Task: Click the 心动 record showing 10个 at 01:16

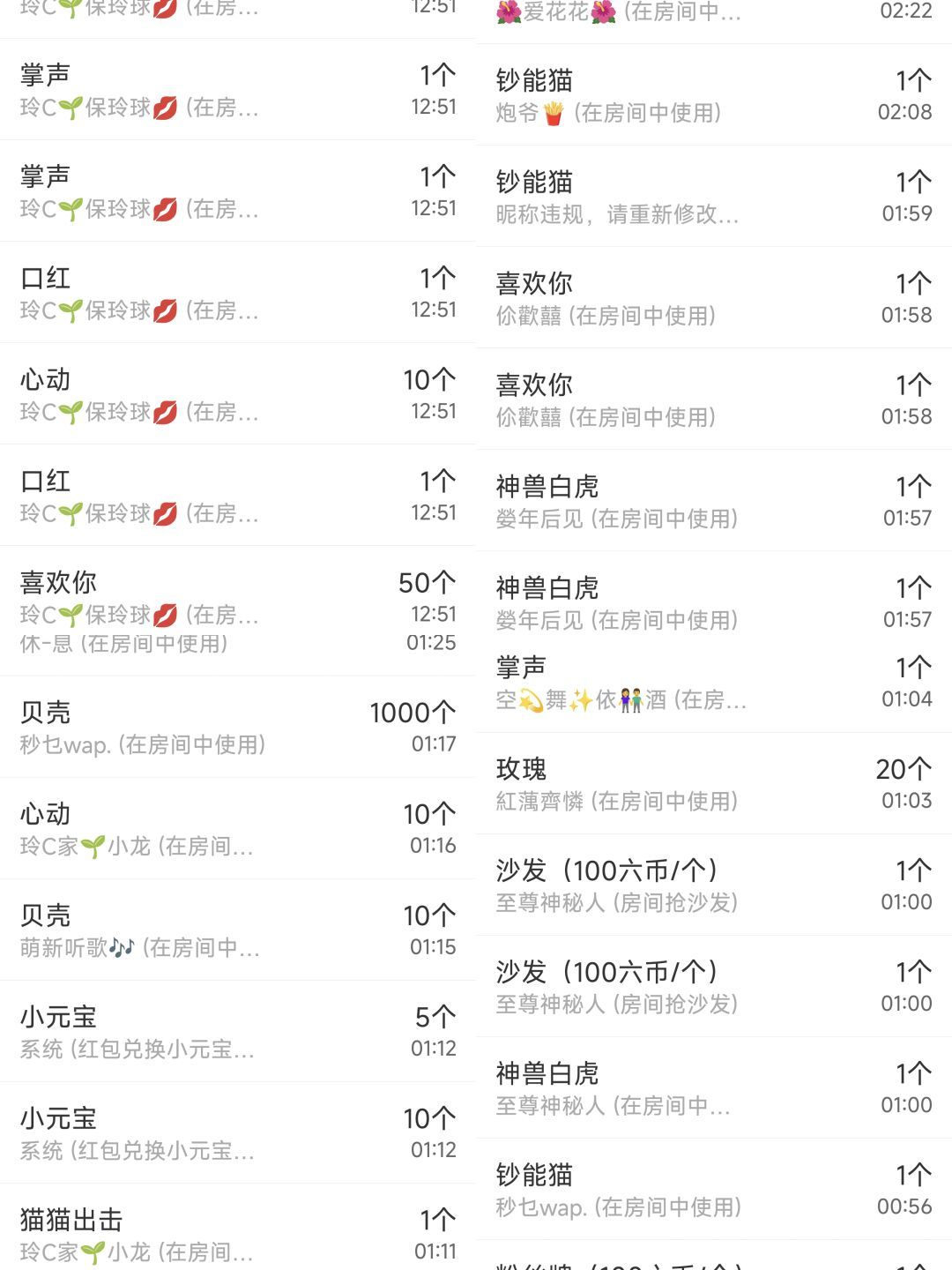Action: pyautogui.click(x=238, y=829)
